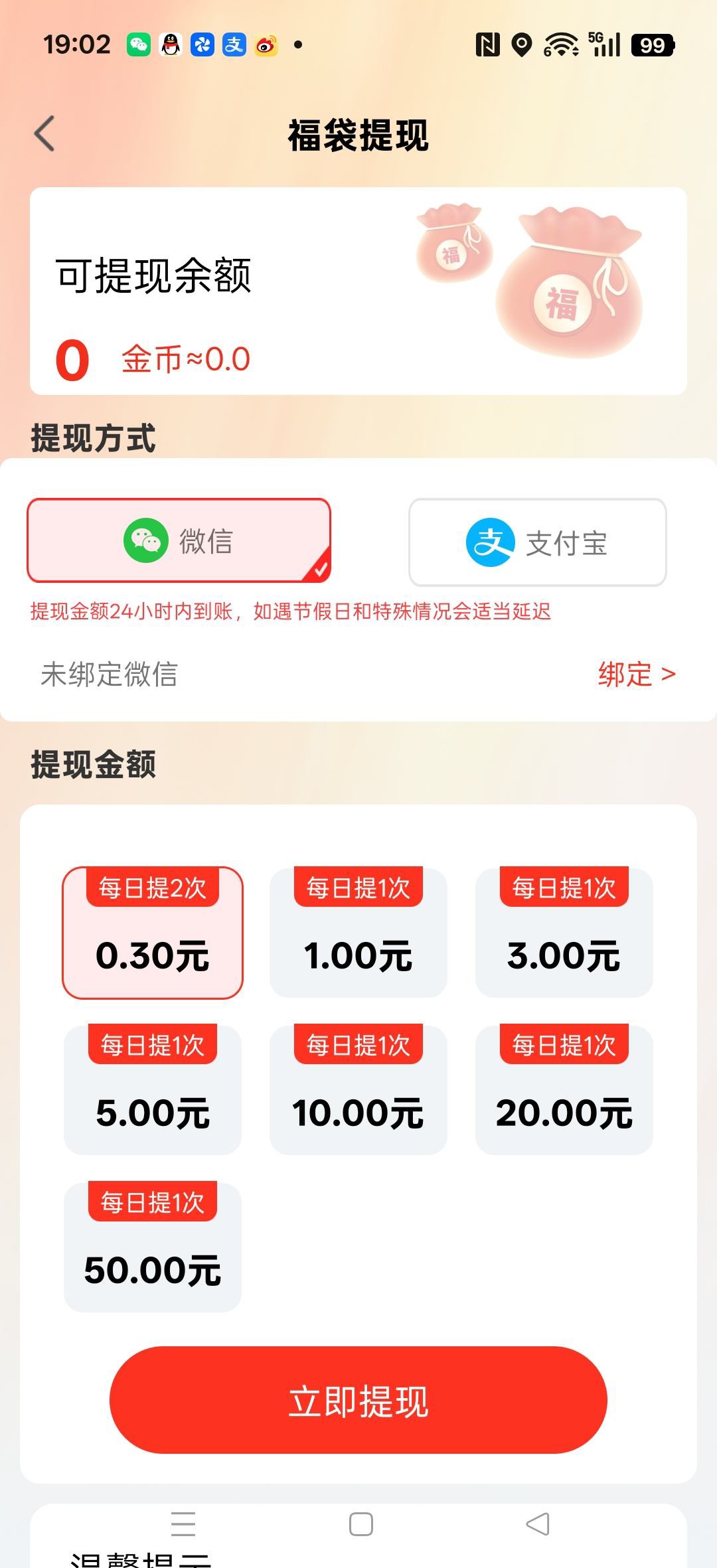Tap the home navigation square

click(358, 1524)
